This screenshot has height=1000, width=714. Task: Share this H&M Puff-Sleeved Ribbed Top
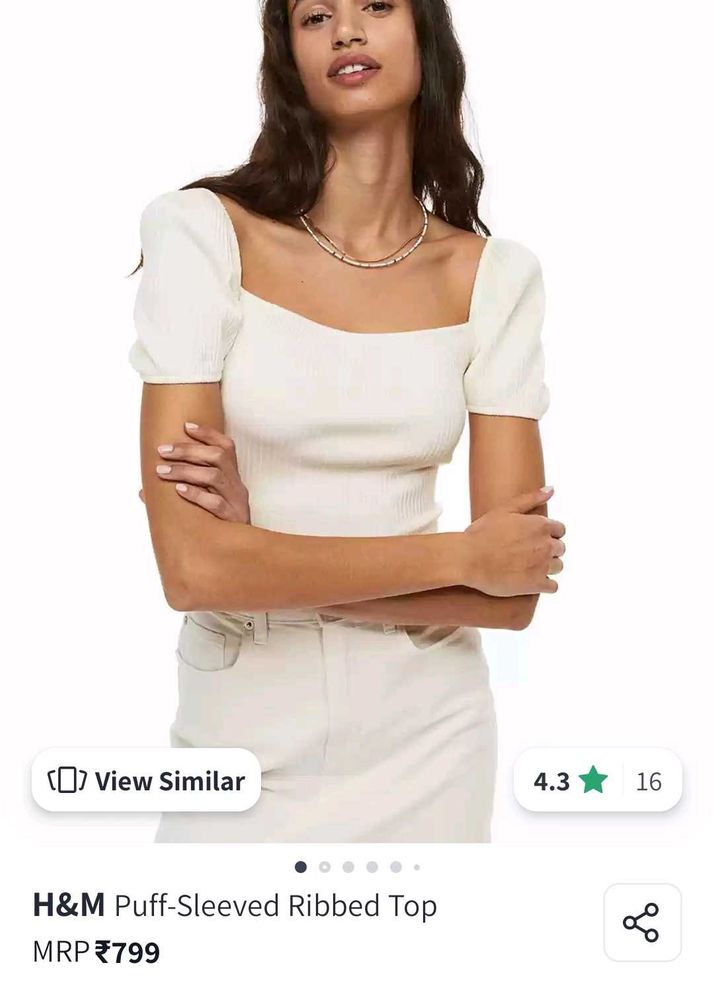641,922
